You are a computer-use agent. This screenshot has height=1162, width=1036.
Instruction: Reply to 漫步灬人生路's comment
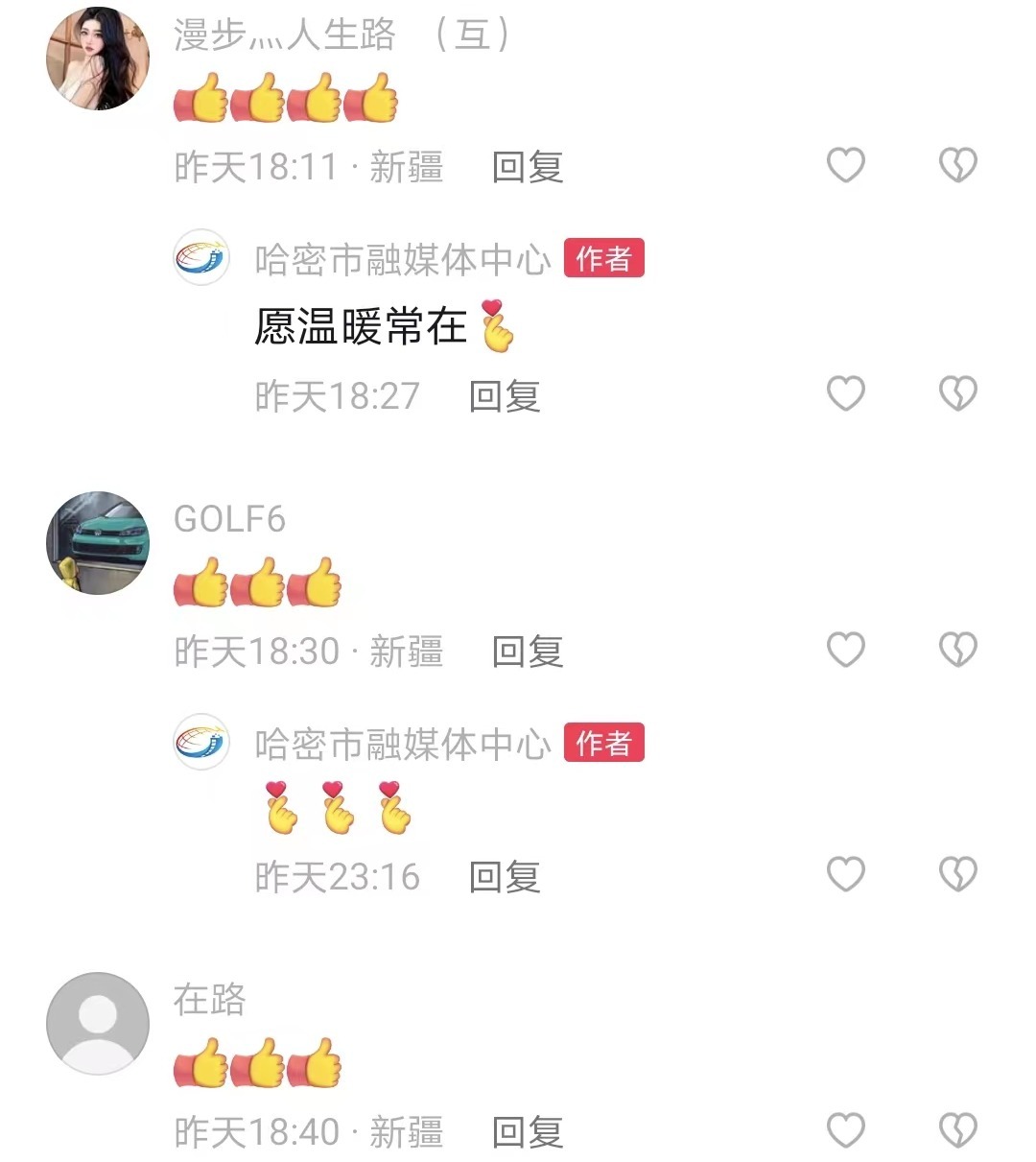point(527,167)
